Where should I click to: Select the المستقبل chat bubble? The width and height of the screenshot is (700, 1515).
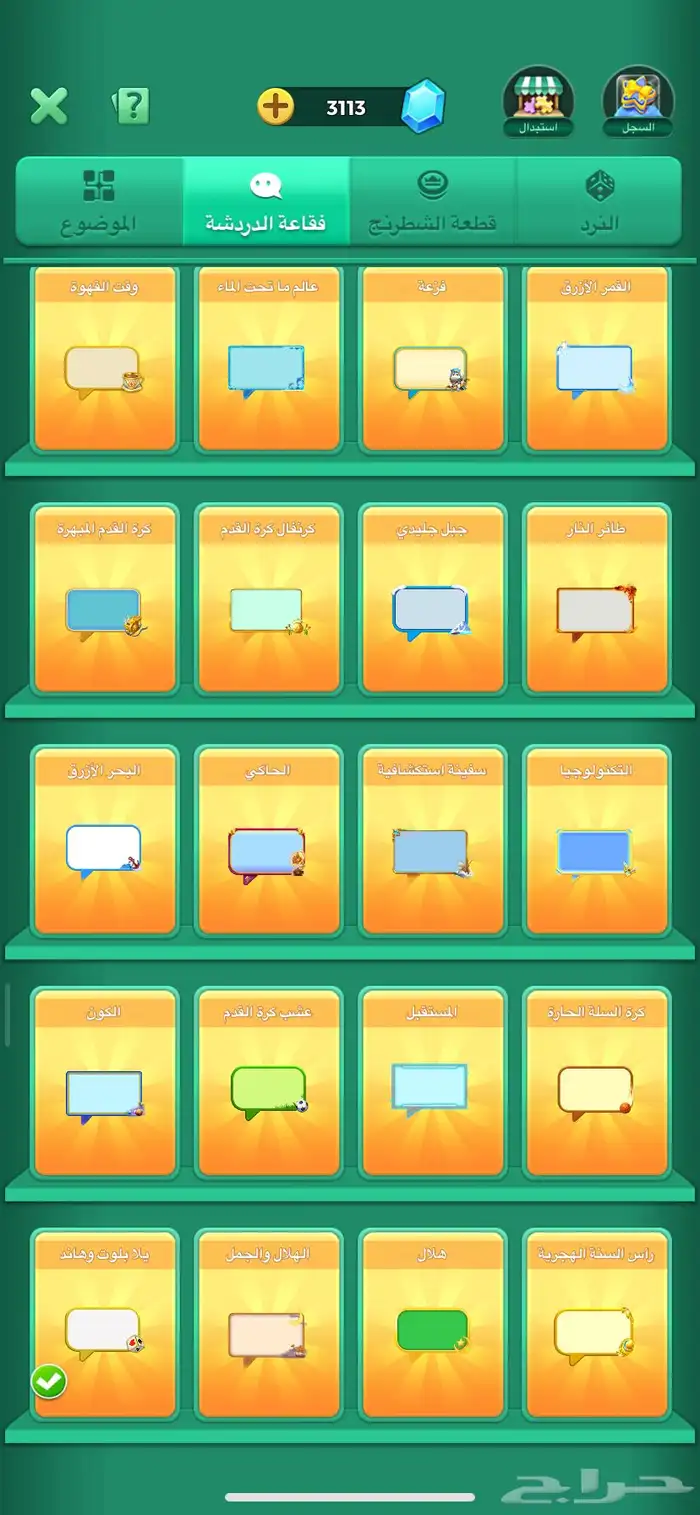(x=432, y=1083)
